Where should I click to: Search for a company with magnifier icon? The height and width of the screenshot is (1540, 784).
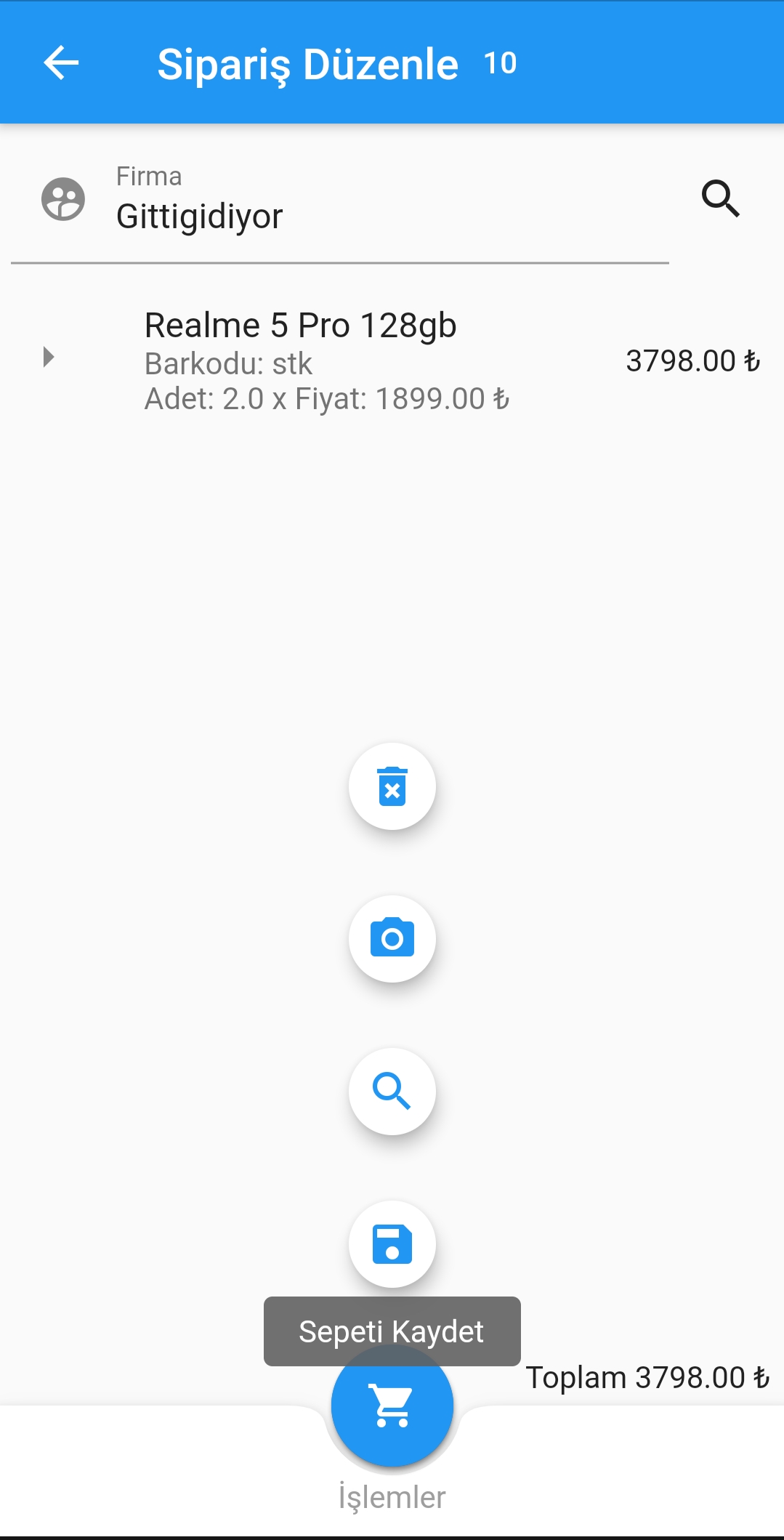(720, 198)
